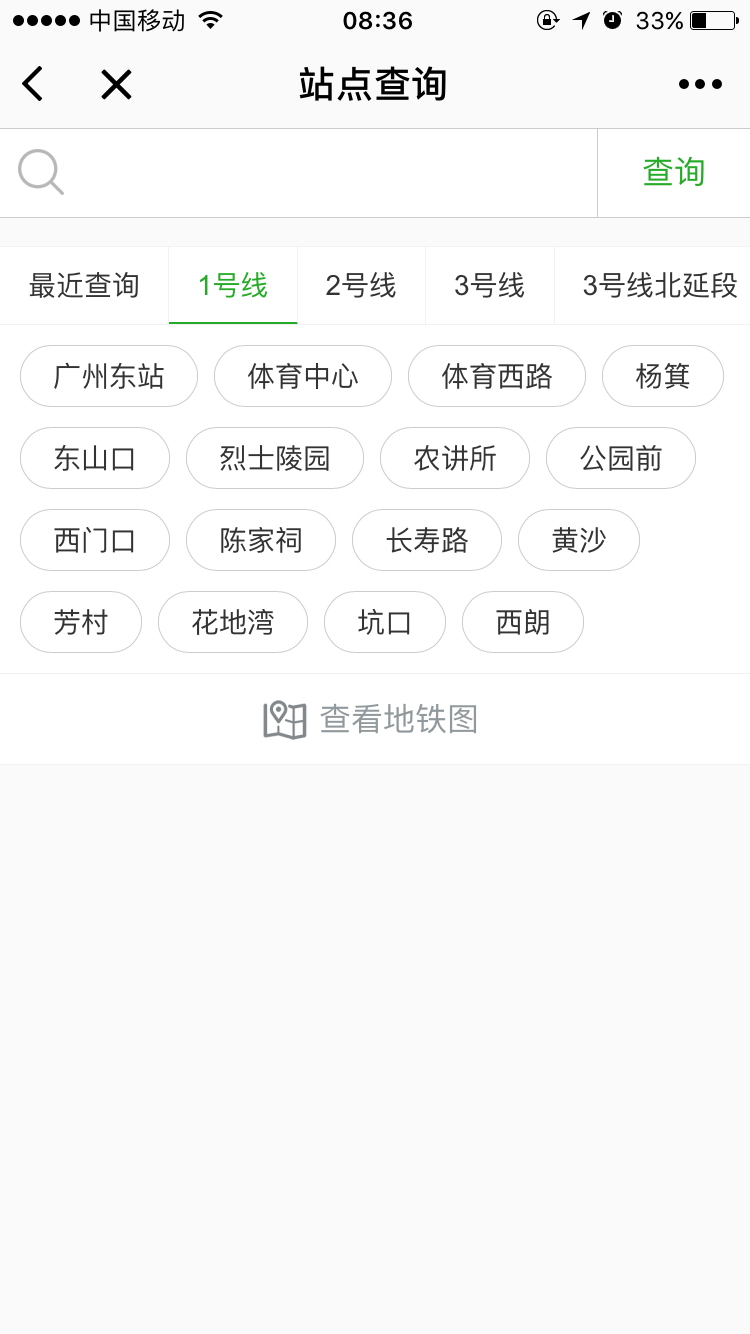Choose the 公园前 station chip

pyautogui.click(x=621, y=458)
